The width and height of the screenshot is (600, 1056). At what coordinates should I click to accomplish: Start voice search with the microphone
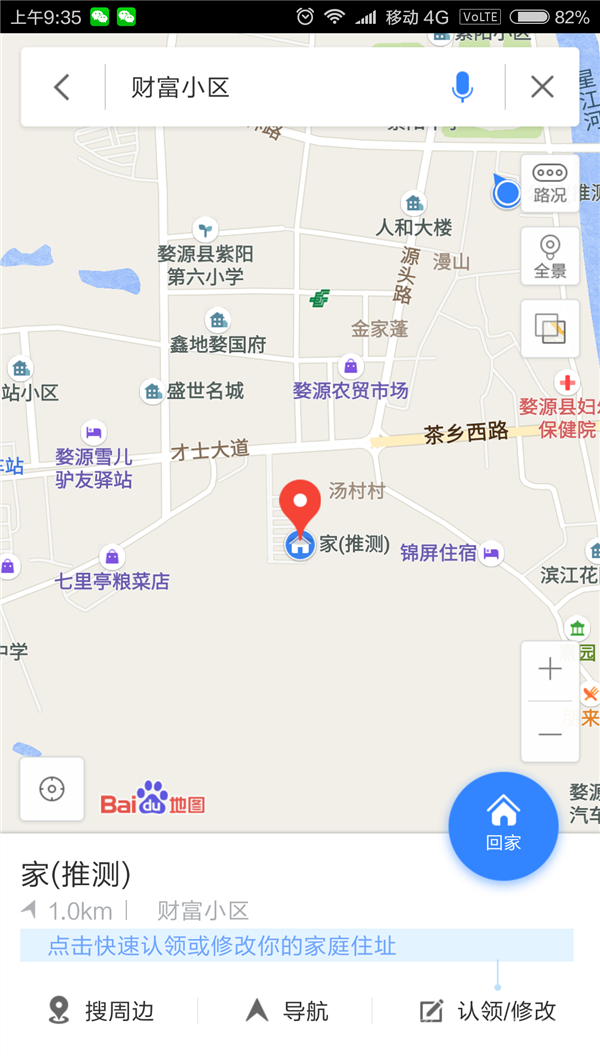pos(462,87)
